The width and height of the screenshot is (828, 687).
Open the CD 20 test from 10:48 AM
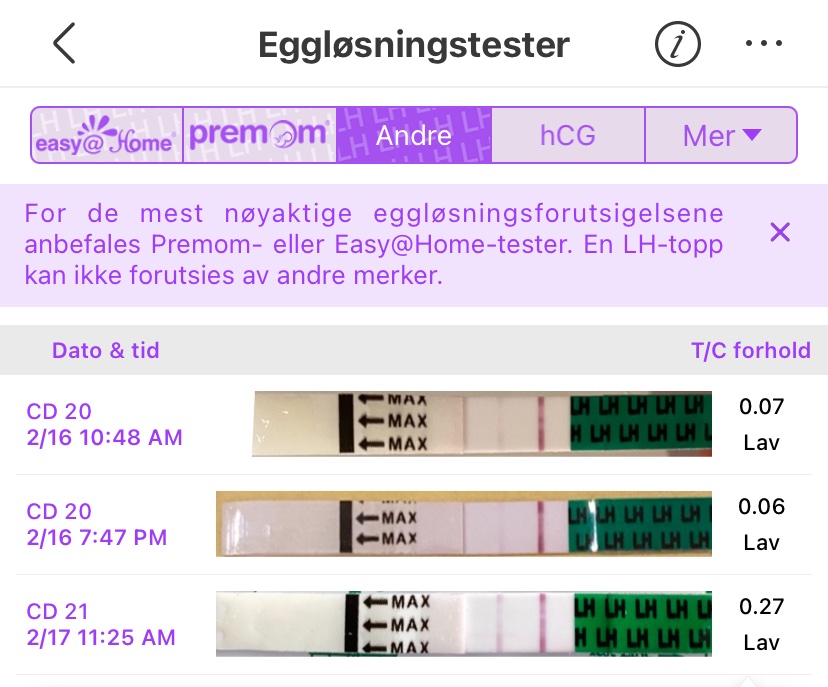click(x=414, y=424)
